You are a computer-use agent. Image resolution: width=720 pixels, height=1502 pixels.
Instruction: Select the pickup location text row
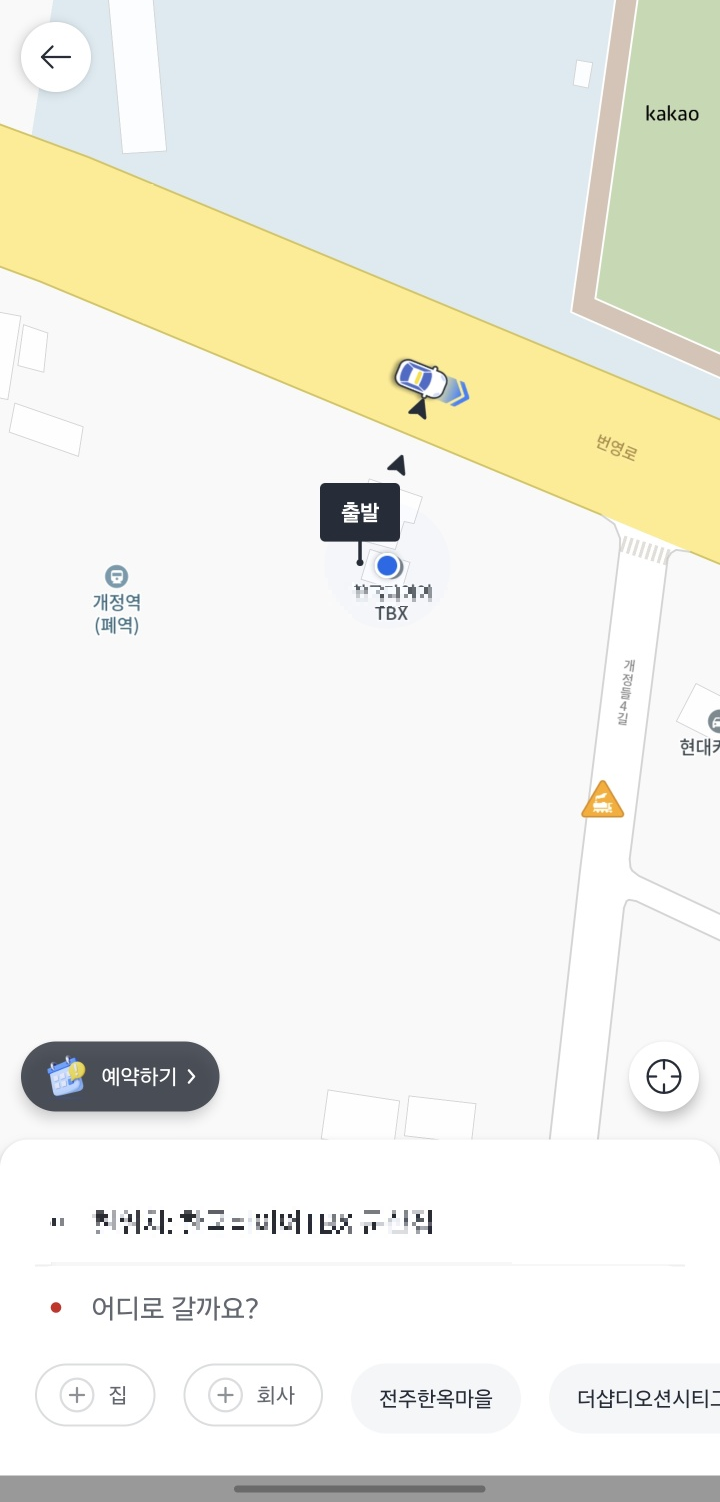pos(260,1222)
